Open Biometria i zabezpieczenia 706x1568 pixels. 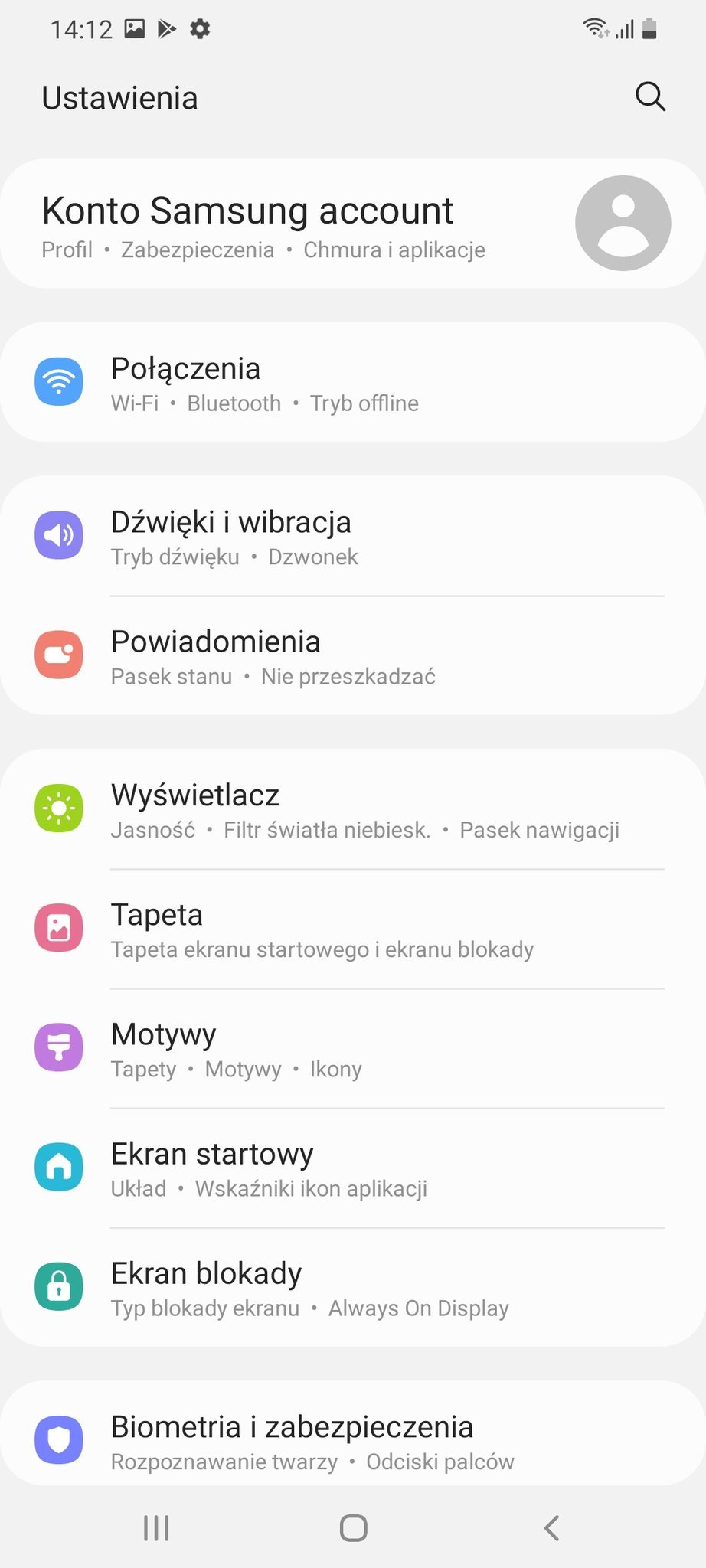[x=353, y=1433]
